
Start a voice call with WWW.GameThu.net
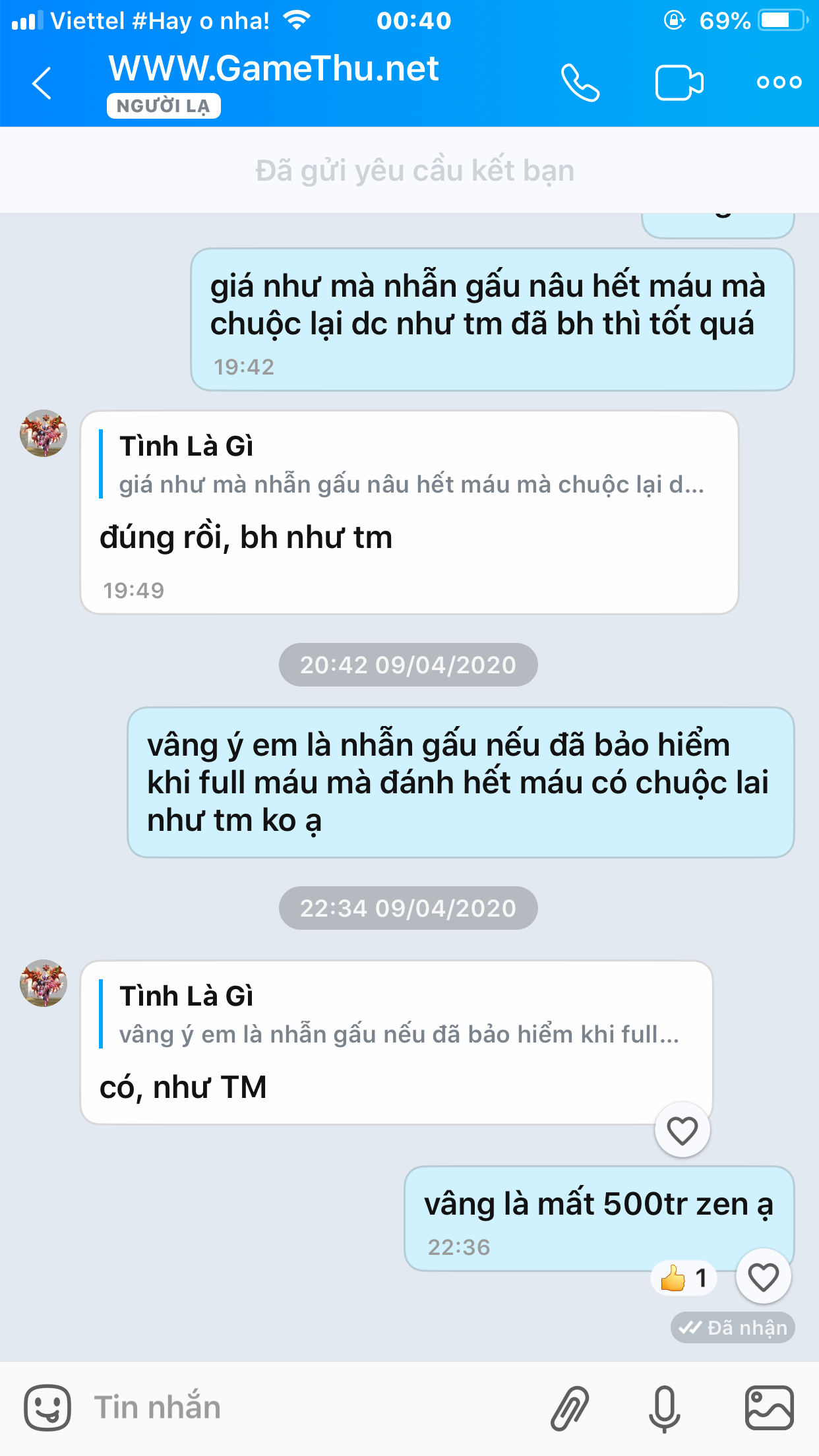580,83
